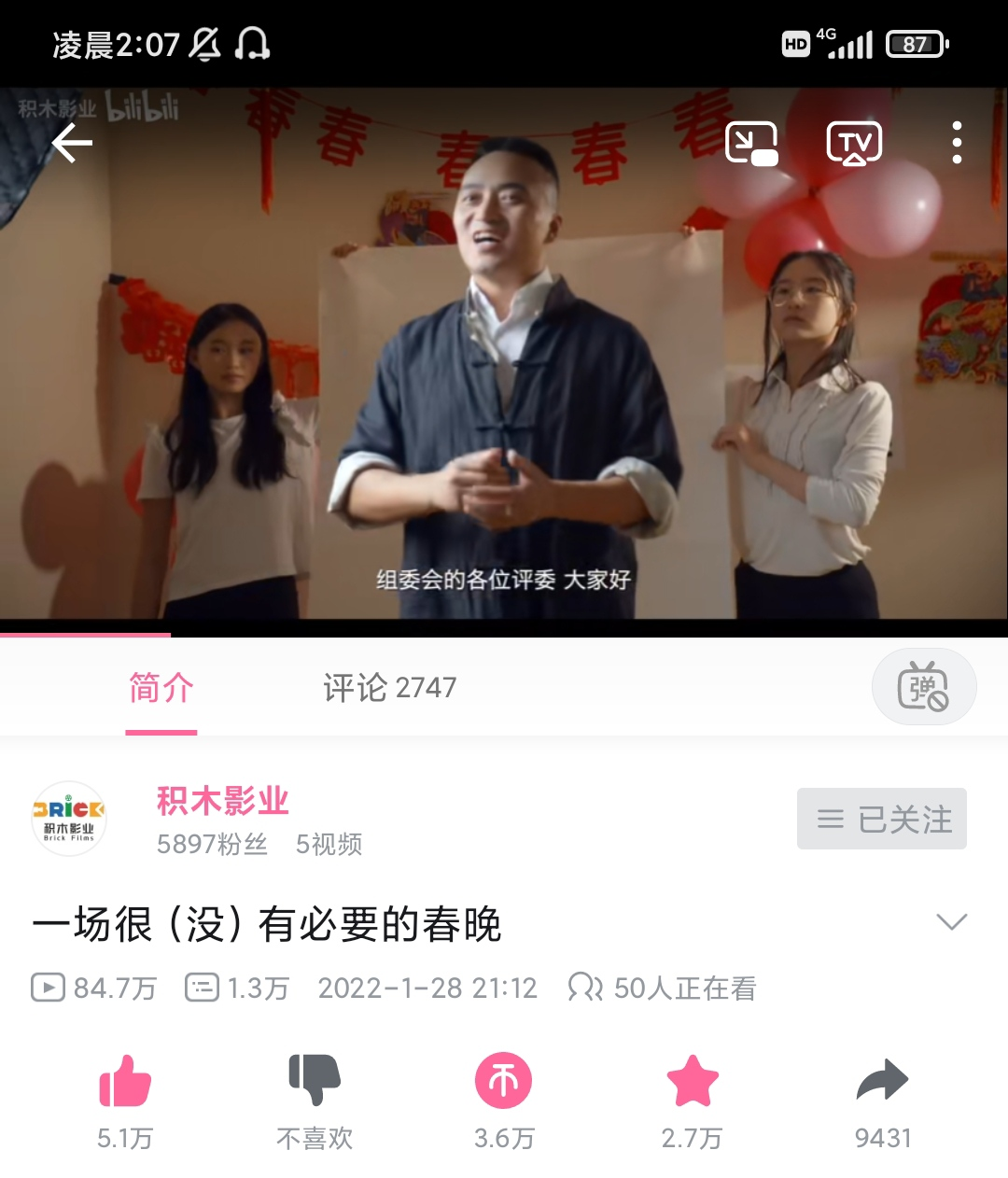Image resolution: width=1008 pixels, height=1178 pixels.
Task: Go back using the arrow over the video
Action: click(x=72, y=143)
